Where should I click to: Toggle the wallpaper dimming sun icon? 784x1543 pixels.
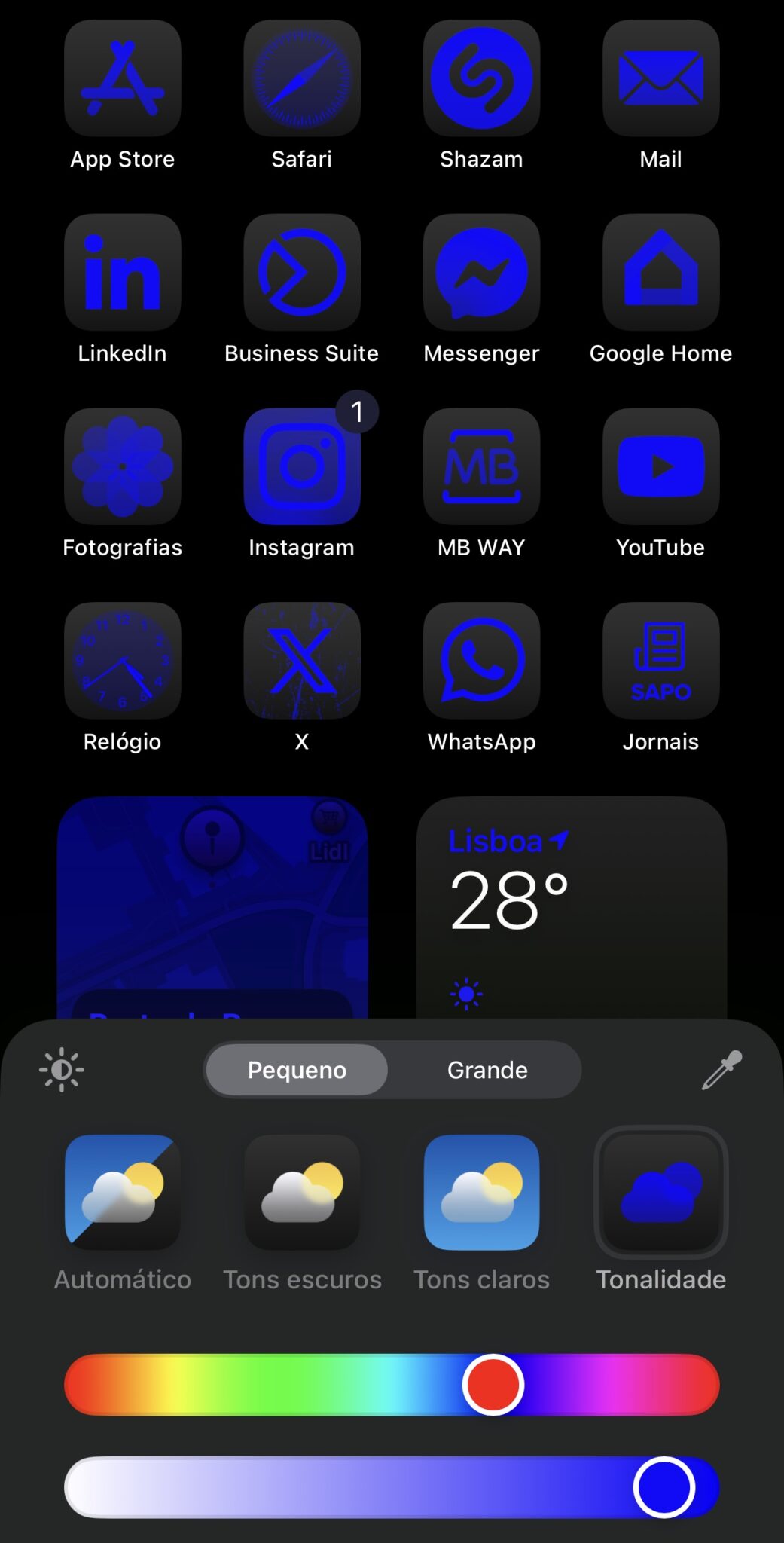62,1069
